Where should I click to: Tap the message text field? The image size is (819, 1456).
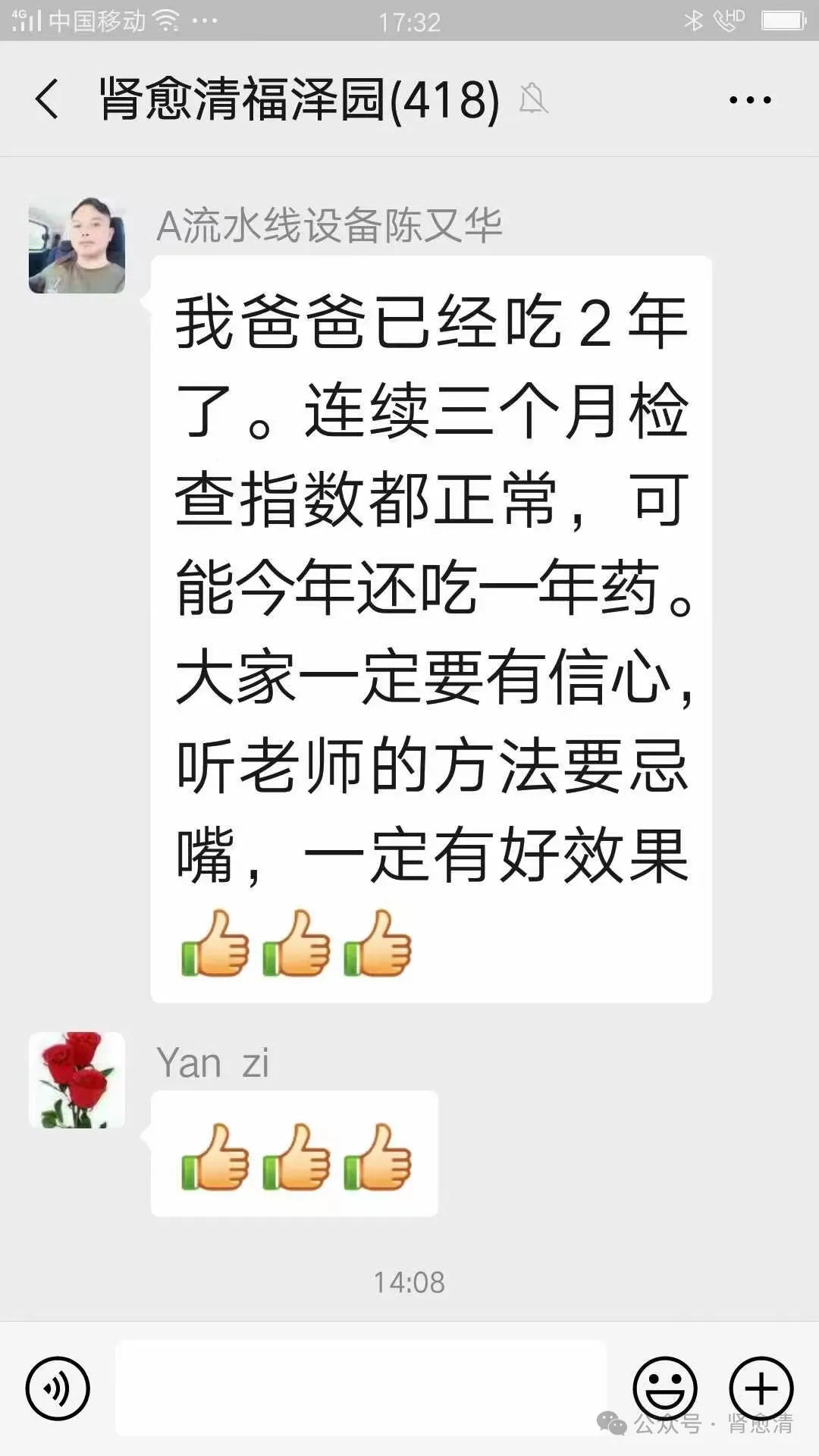tap(361, 1387)
